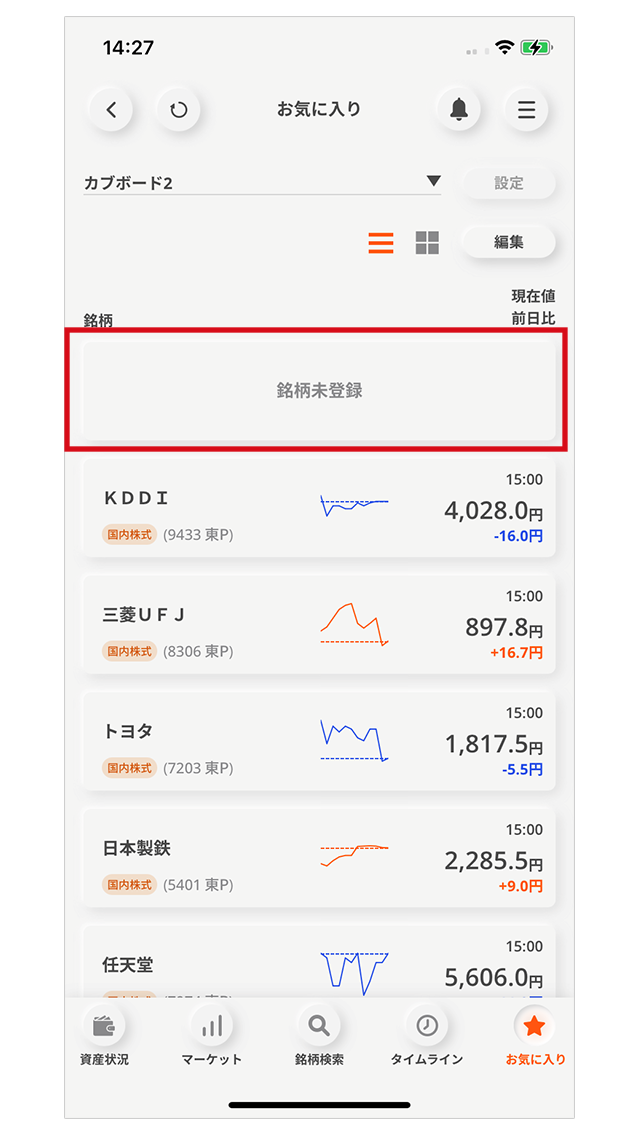
Task: Refresh the favorites list
Action: 178,110
